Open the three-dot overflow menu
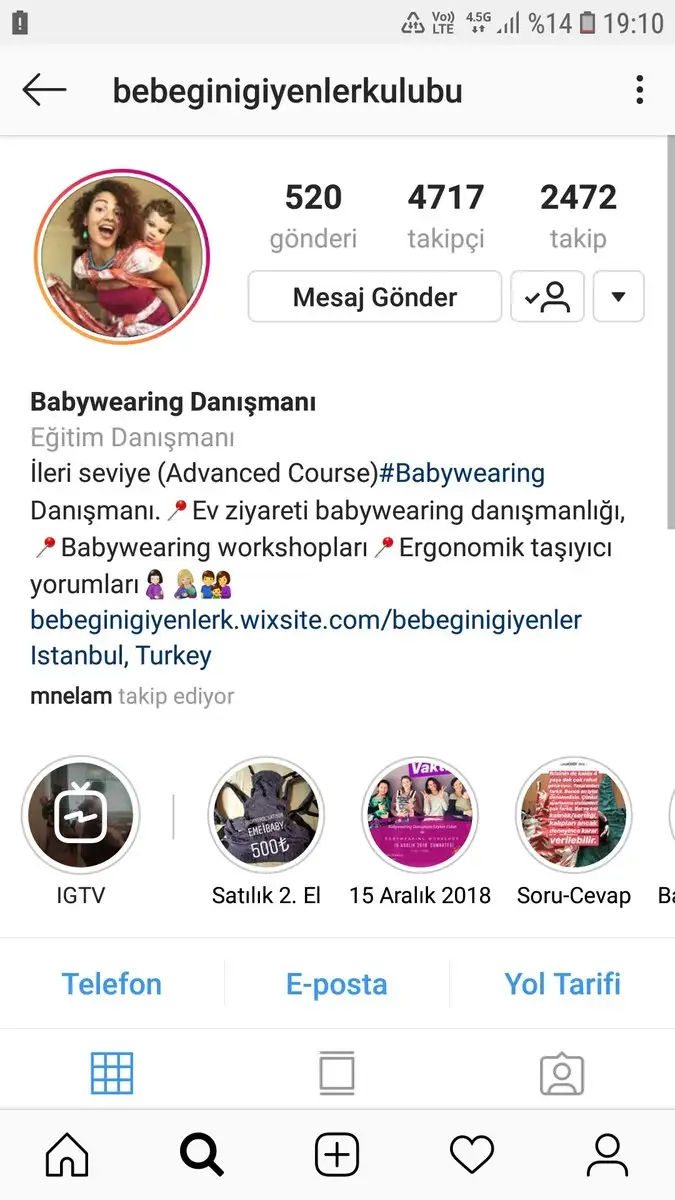 [x=640, y=90]
